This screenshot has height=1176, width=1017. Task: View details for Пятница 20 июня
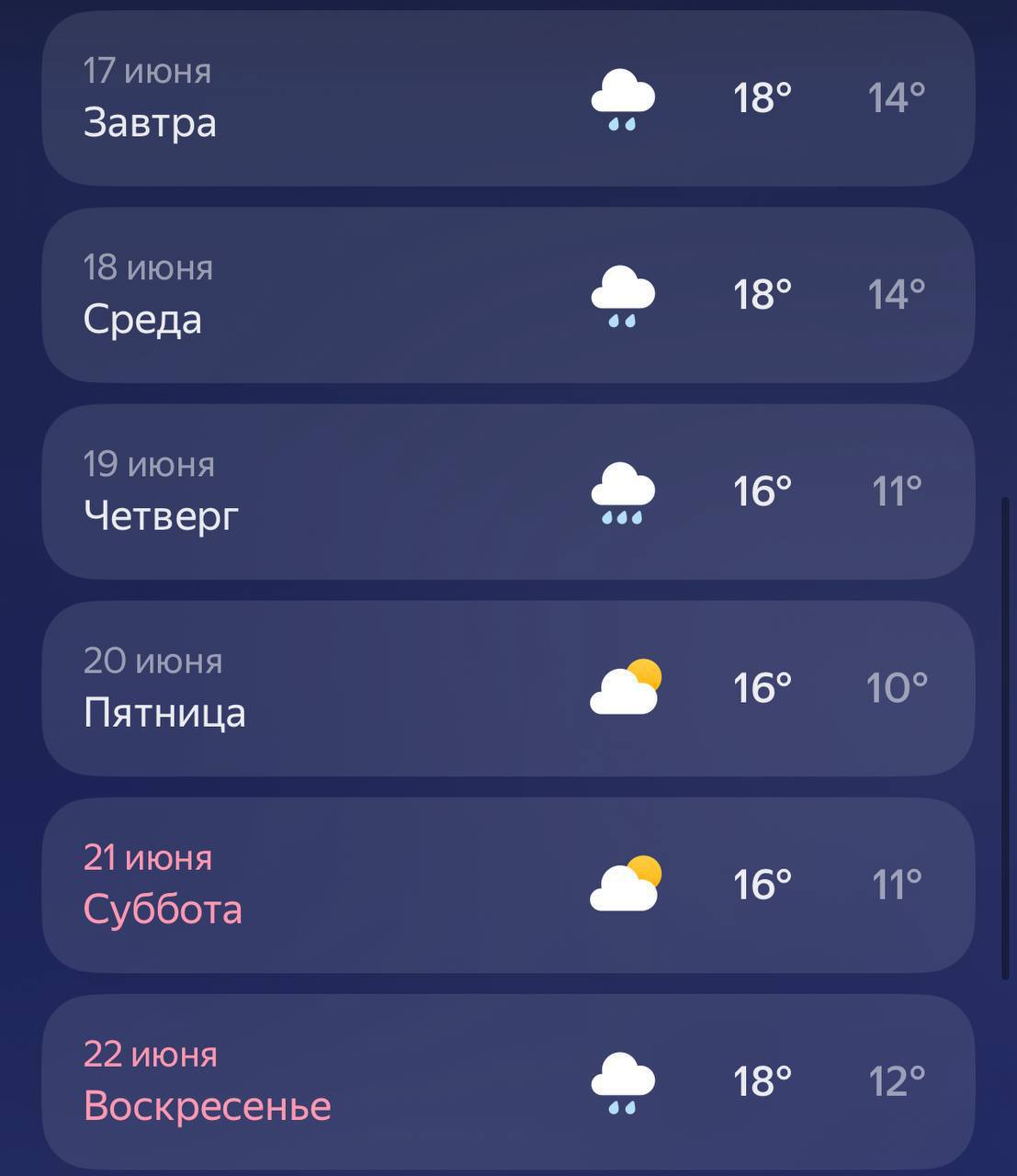click(507, 688)
